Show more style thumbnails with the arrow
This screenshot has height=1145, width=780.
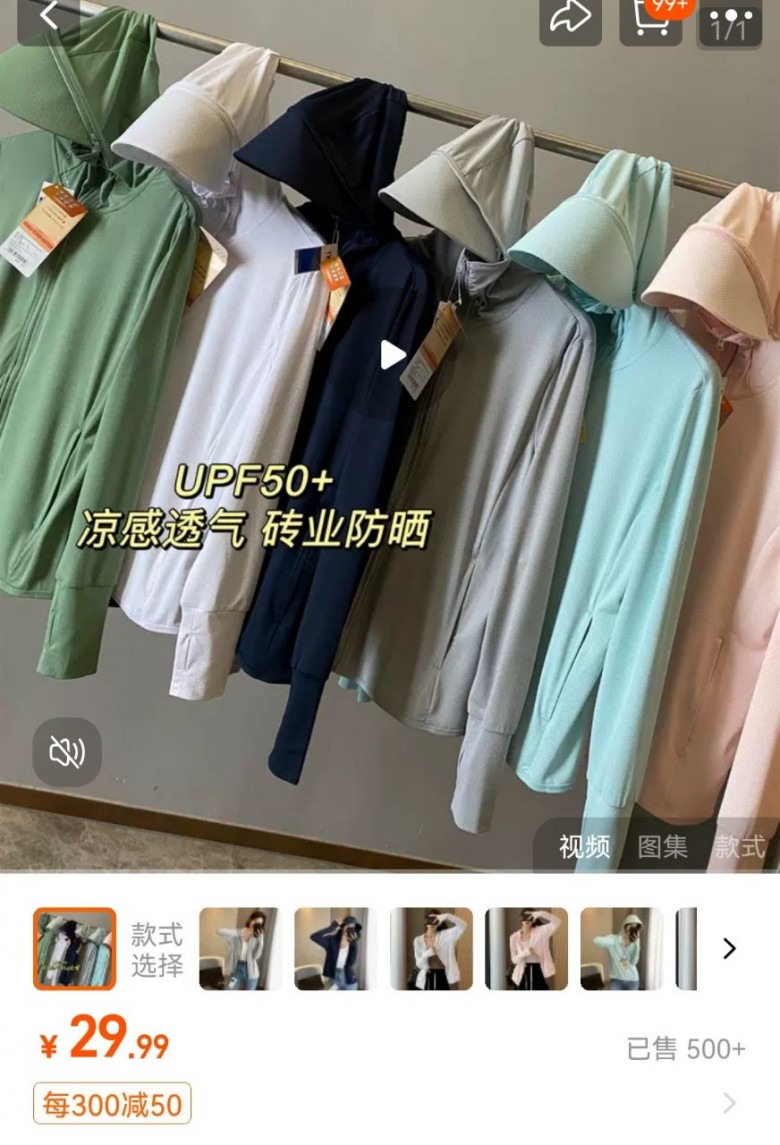click(729, 949)
